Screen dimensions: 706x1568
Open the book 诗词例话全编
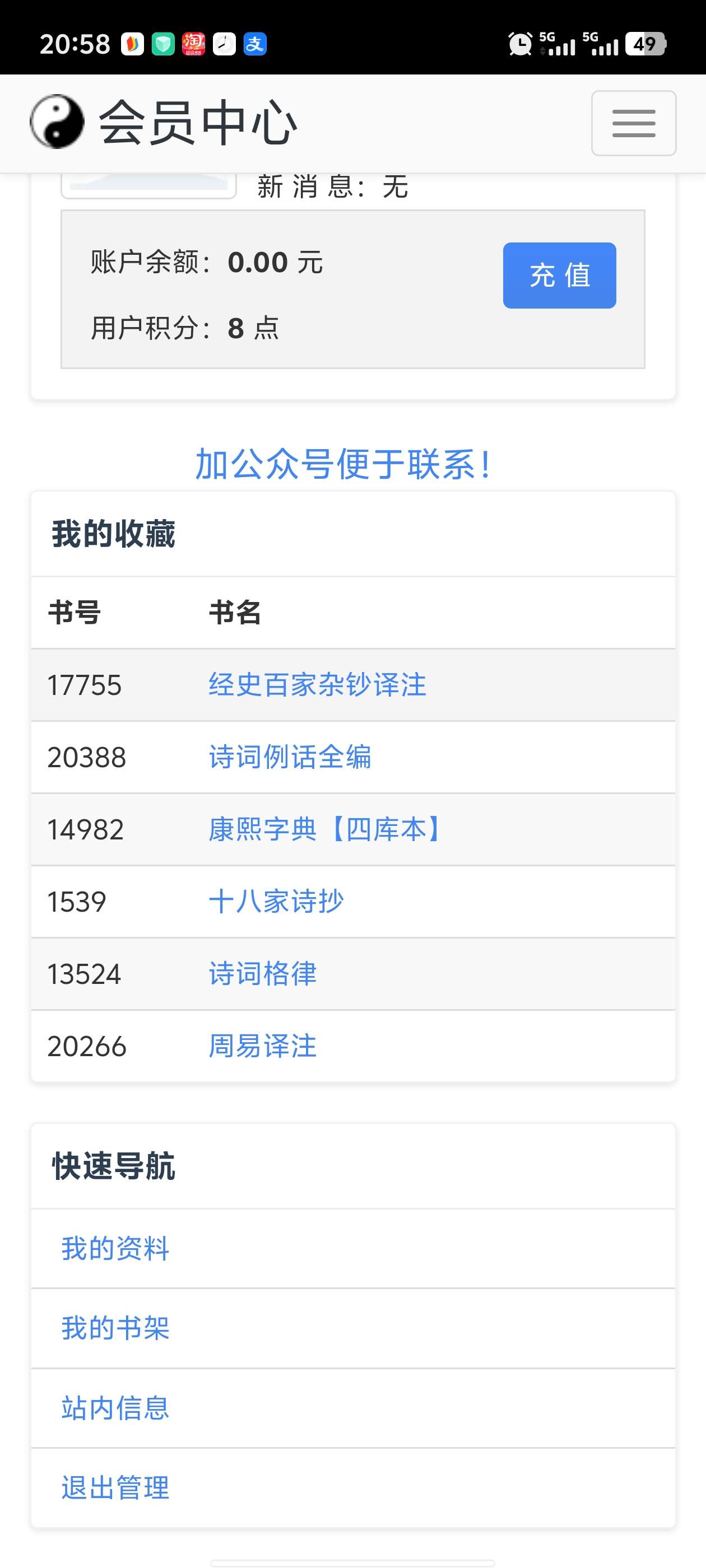pos(289,757)
